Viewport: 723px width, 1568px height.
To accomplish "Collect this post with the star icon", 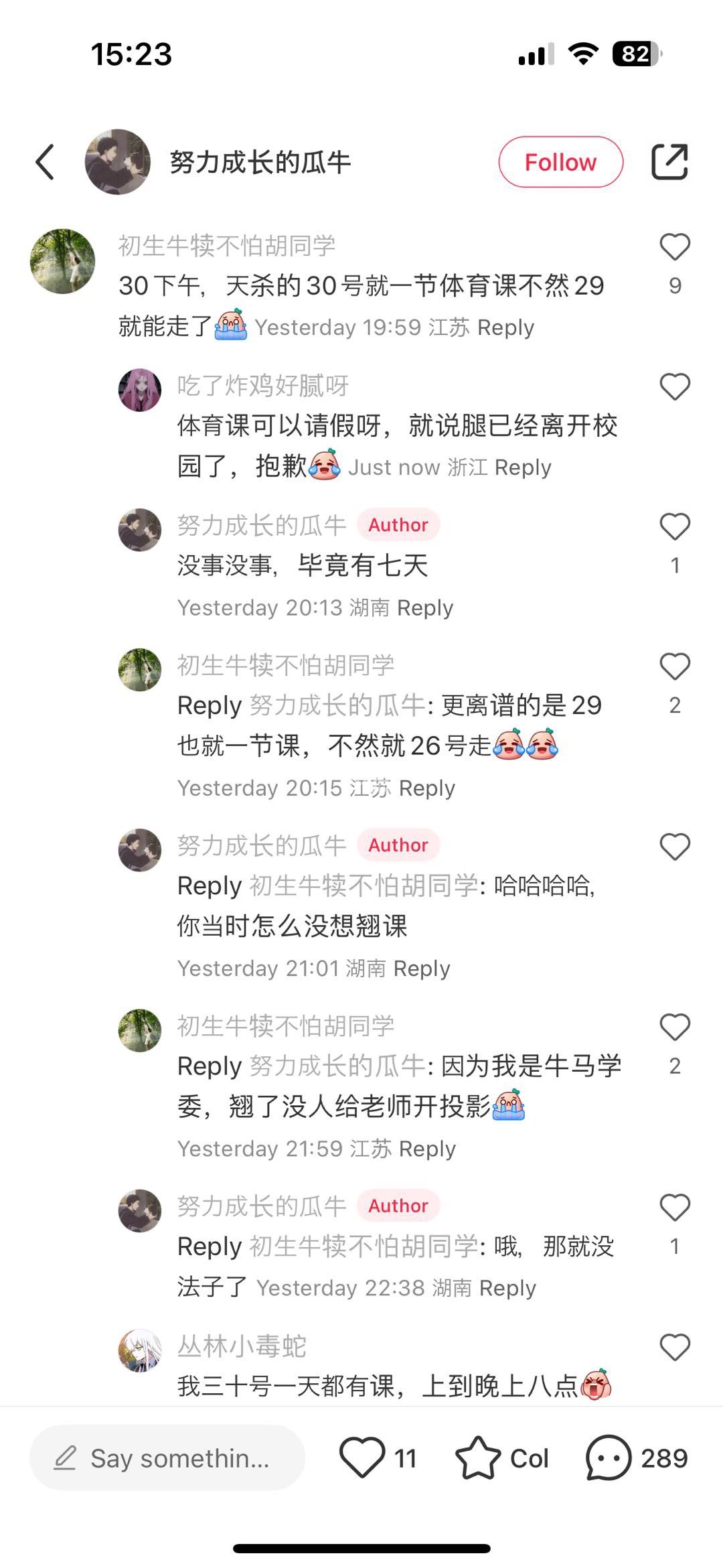I will (x=478, y=1458).
